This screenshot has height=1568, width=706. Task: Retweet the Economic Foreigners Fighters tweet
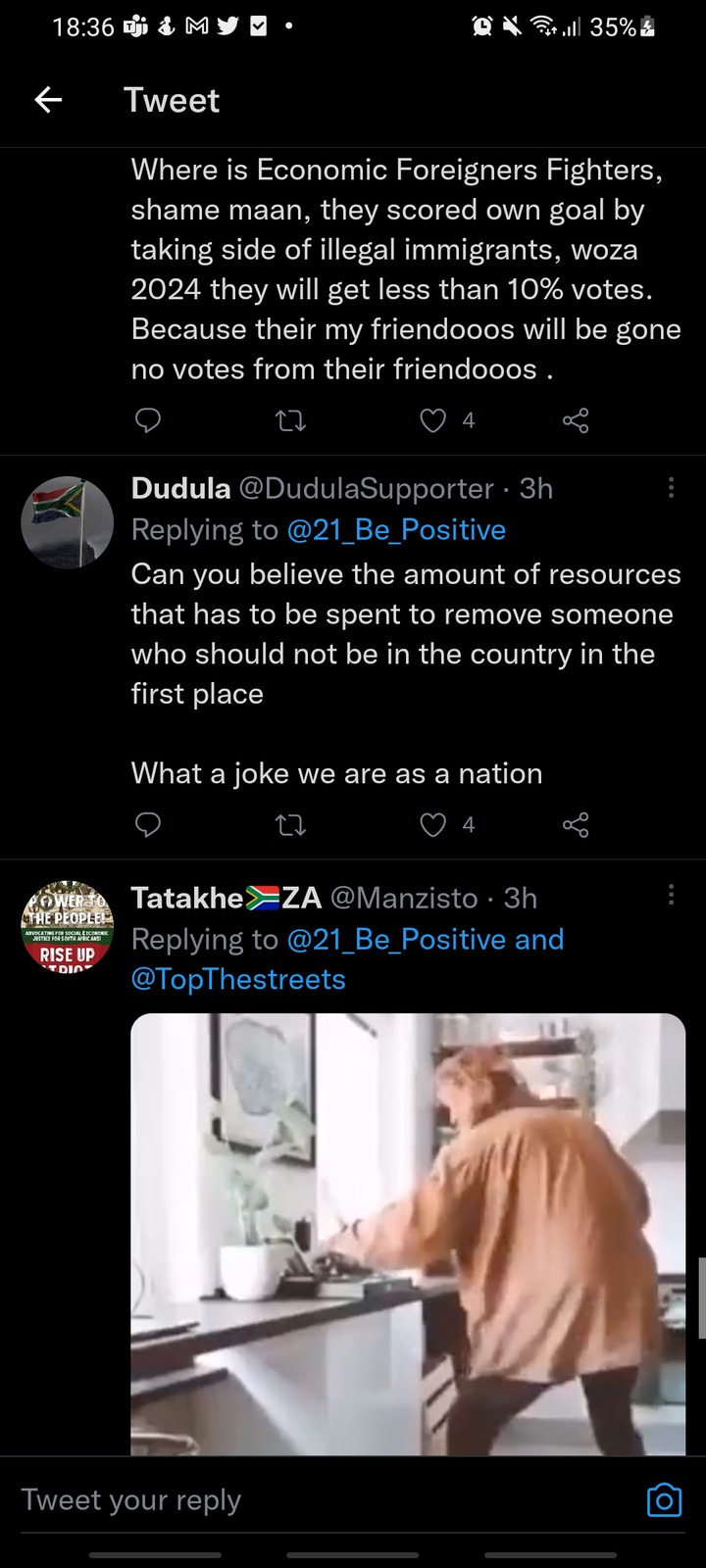(290, 421)
